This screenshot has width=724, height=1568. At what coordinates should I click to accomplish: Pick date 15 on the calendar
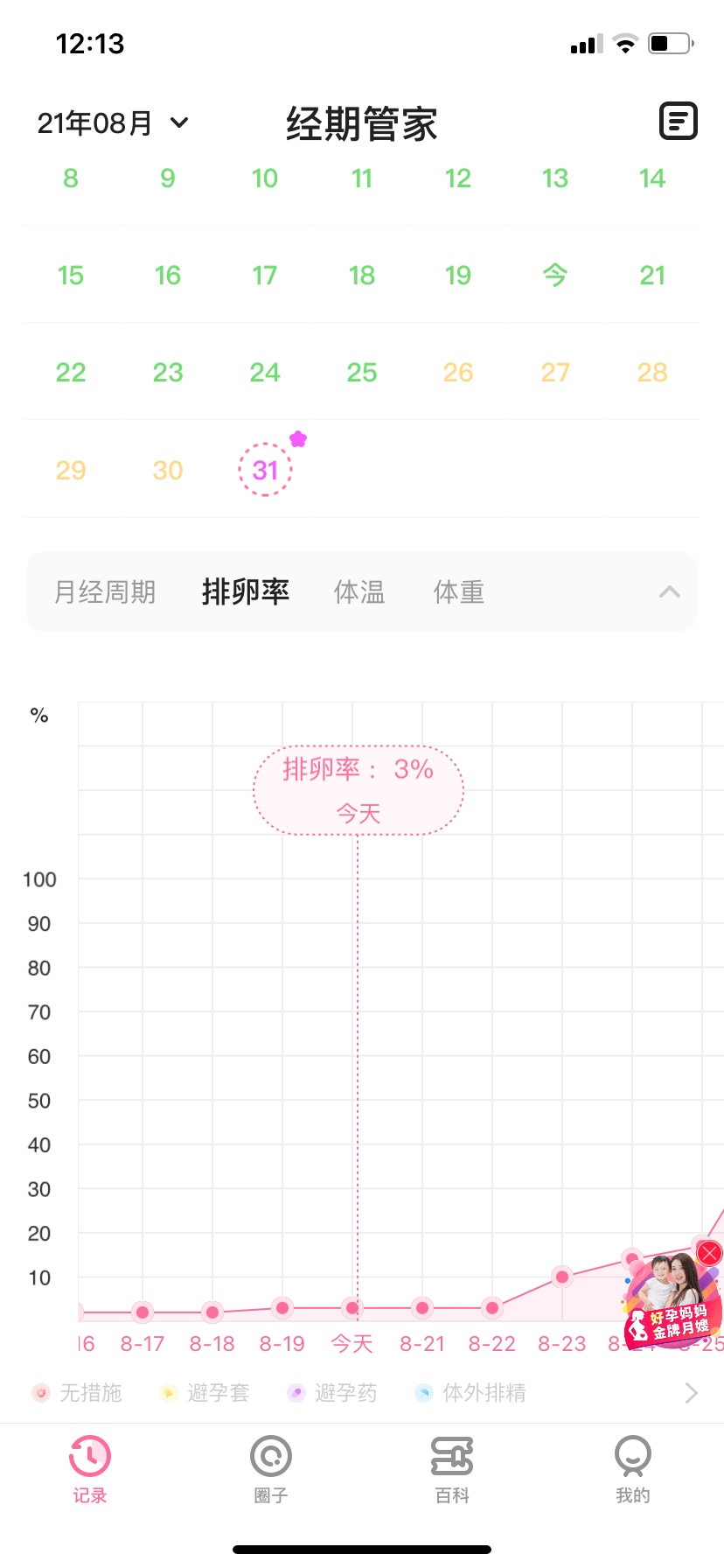[x=71, y=276]
